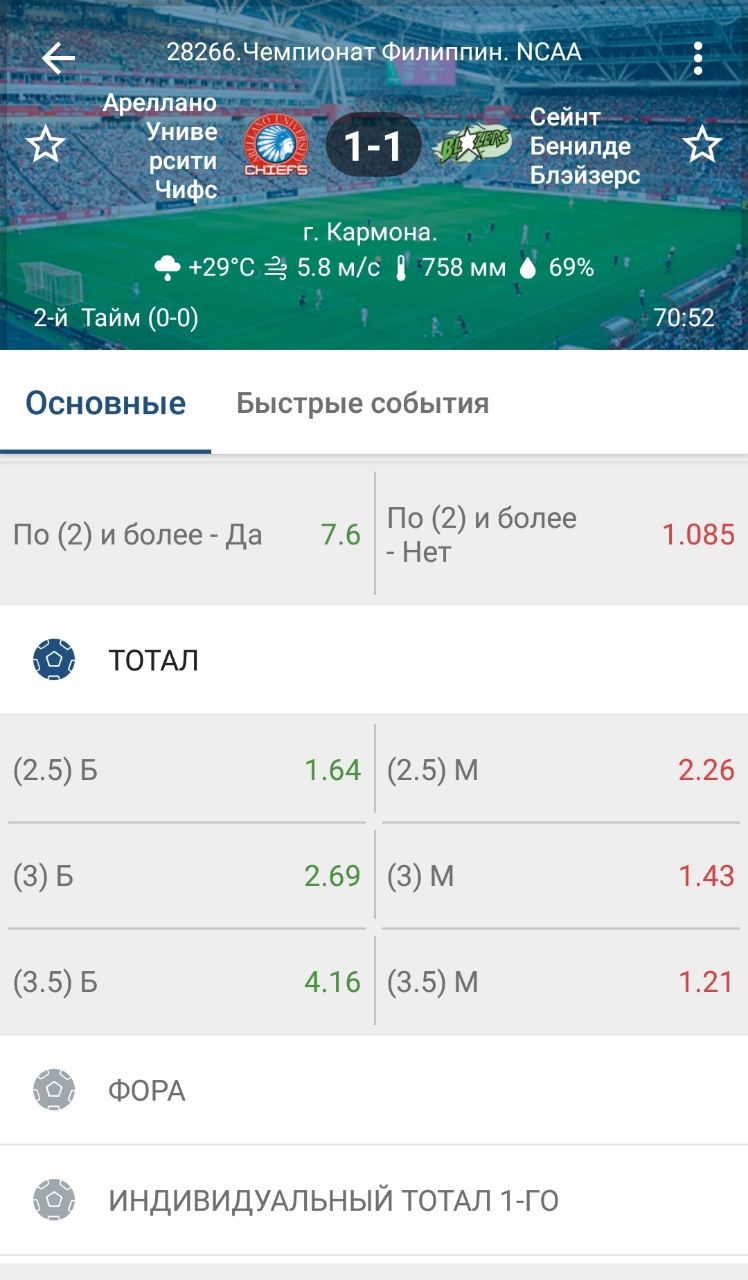Open the three-dot overflow menu
This screenshot has width=748, height=1280.
point(698,58)
